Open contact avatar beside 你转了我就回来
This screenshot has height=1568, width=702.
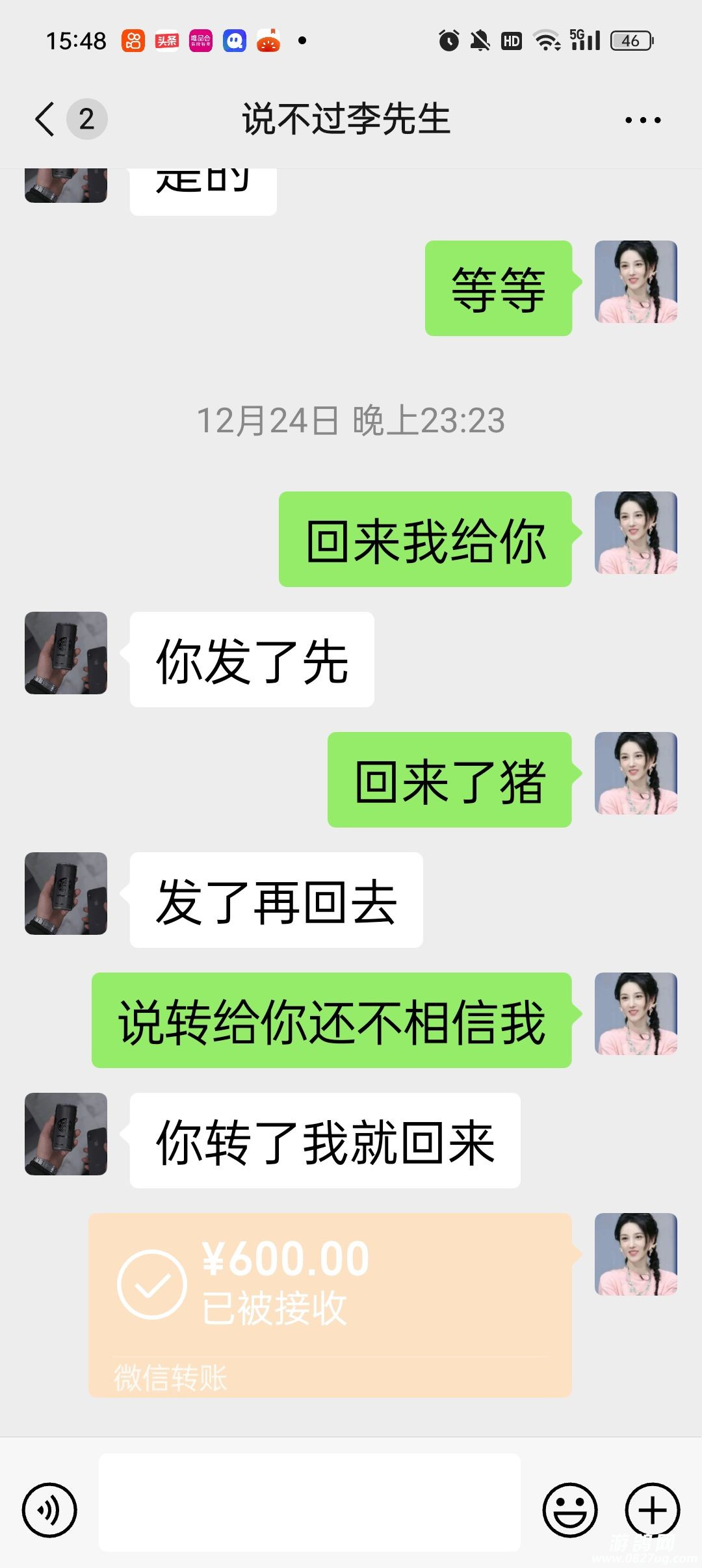[66, 1134]
